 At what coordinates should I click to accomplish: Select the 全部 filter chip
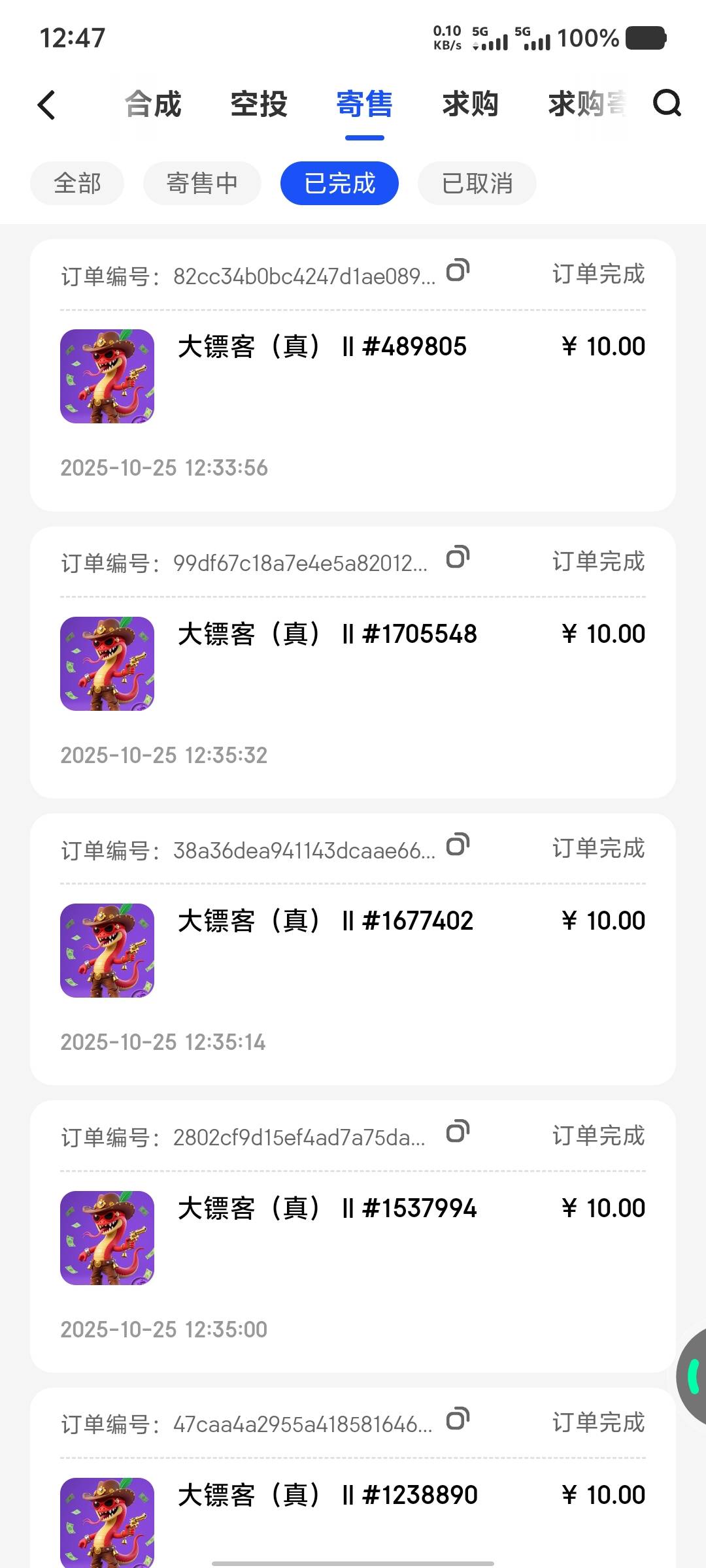click(77, 184)
